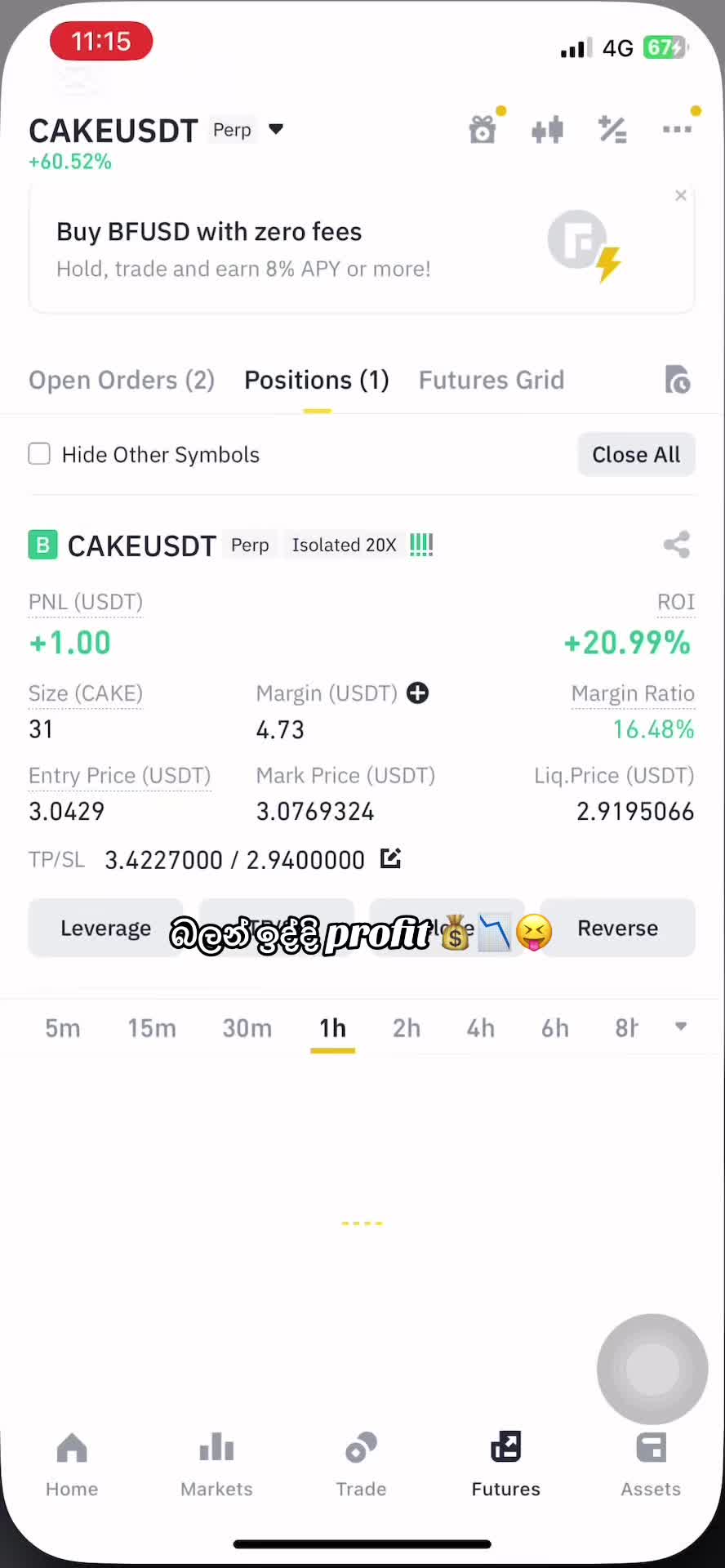This screenshot has height=1568, width=725.
Task: Add margin with the plus icon
Action: [418, 693]
